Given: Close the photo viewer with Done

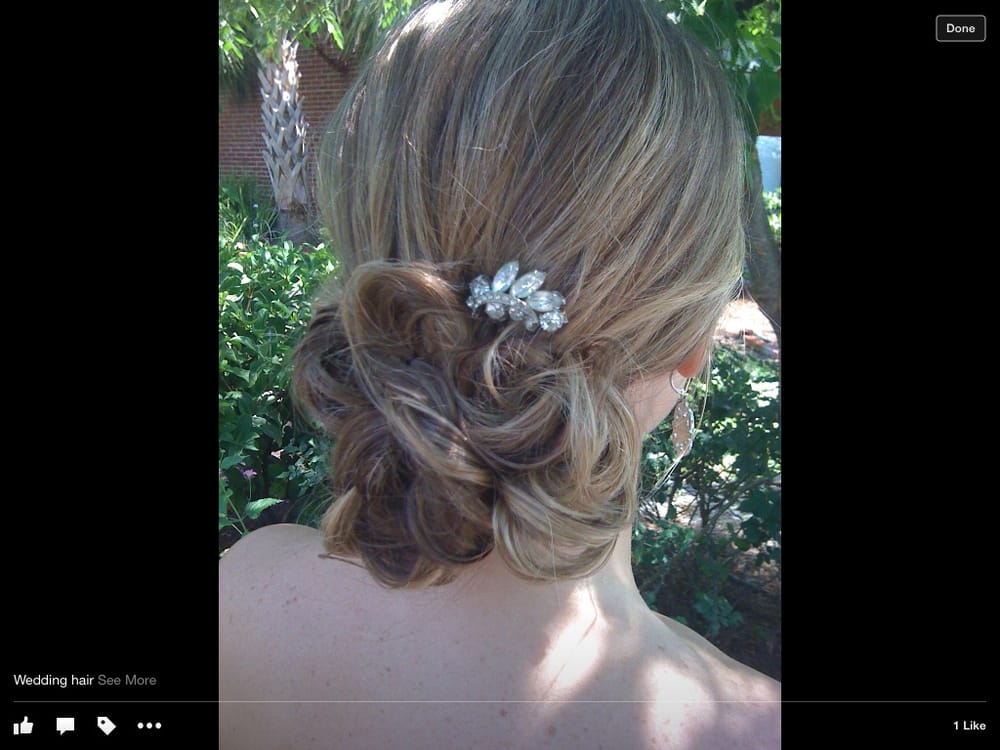Looking at the screenshot, I should tap(960, 28).
